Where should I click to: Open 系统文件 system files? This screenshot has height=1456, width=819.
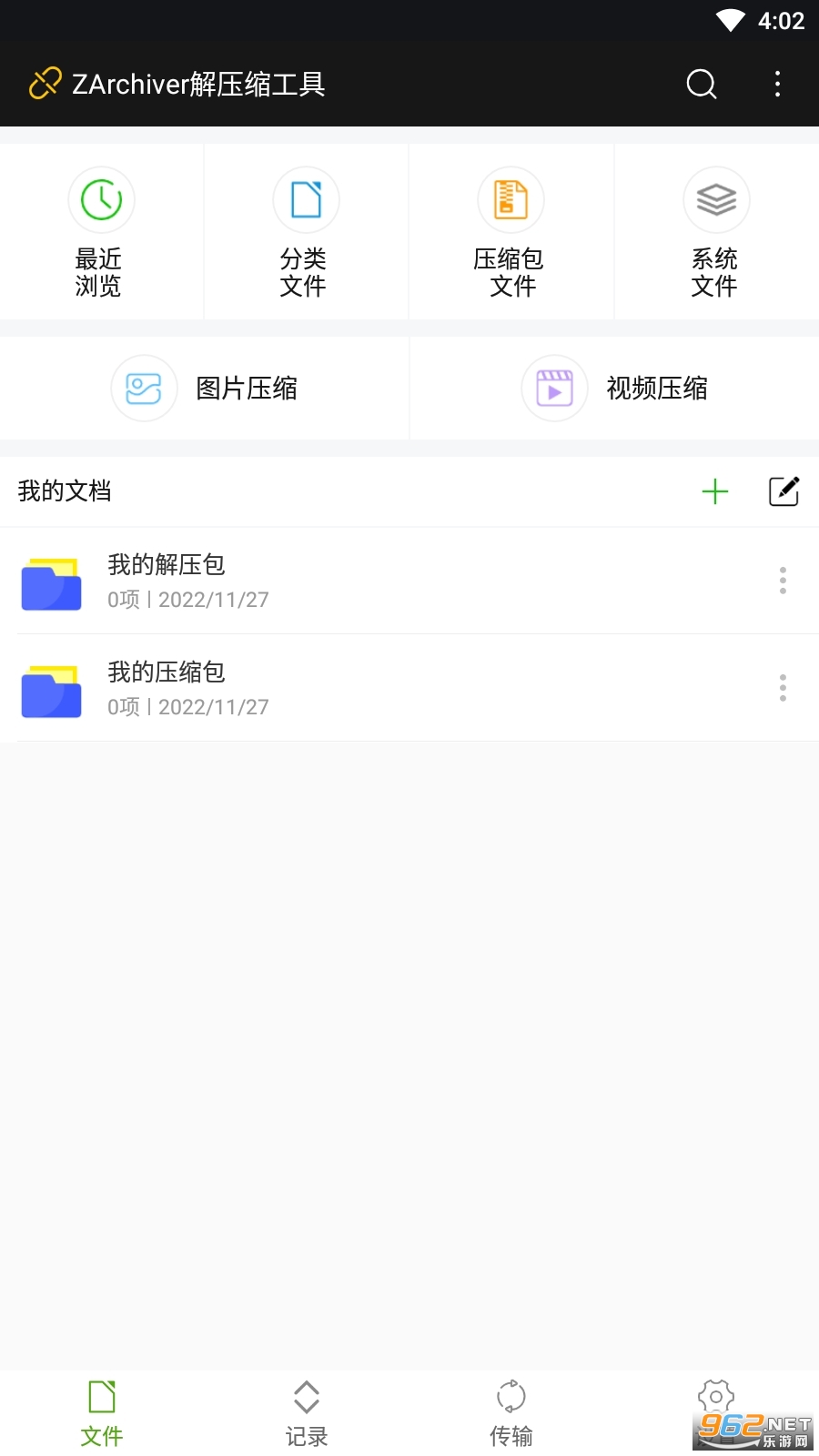point(716,232)
